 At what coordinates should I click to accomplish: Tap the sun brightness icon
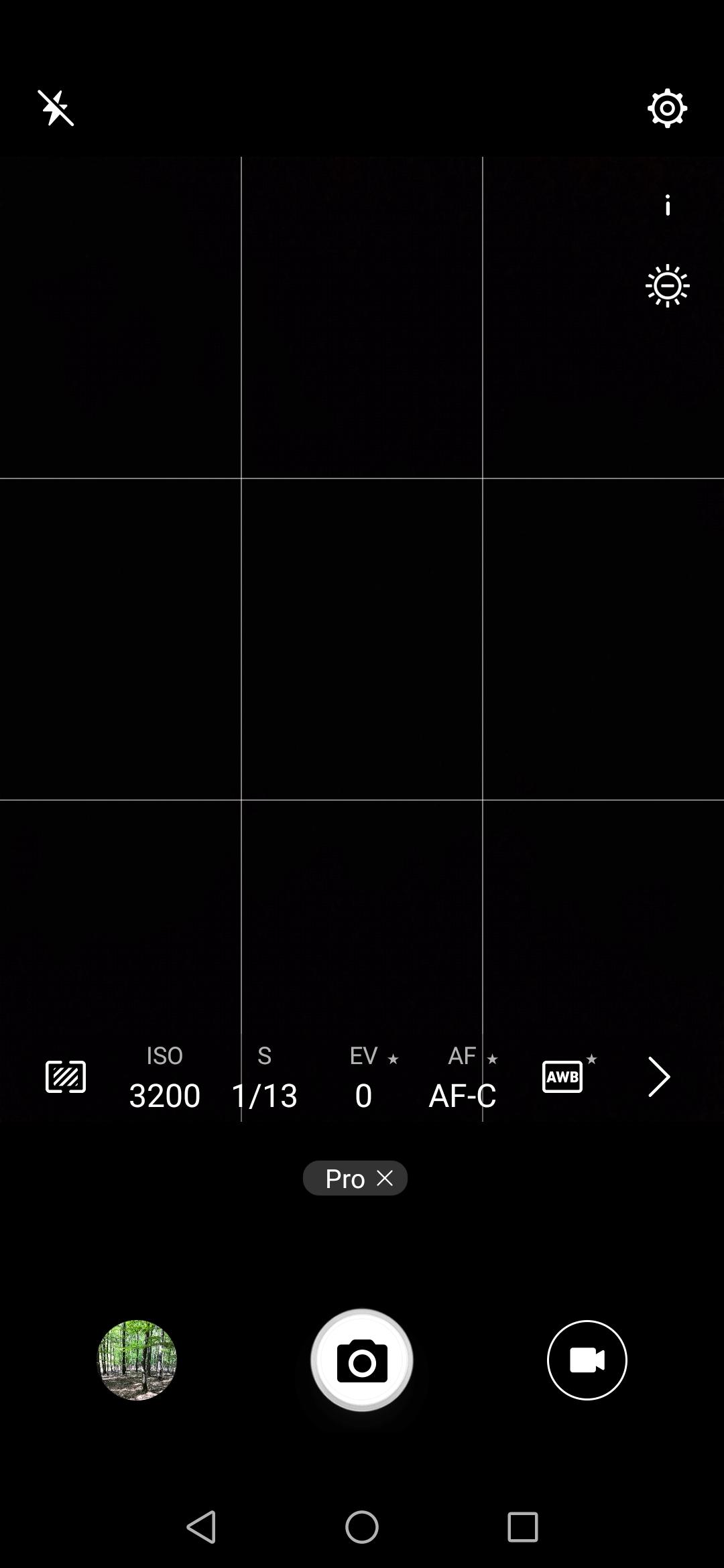[x=667, y=286]
